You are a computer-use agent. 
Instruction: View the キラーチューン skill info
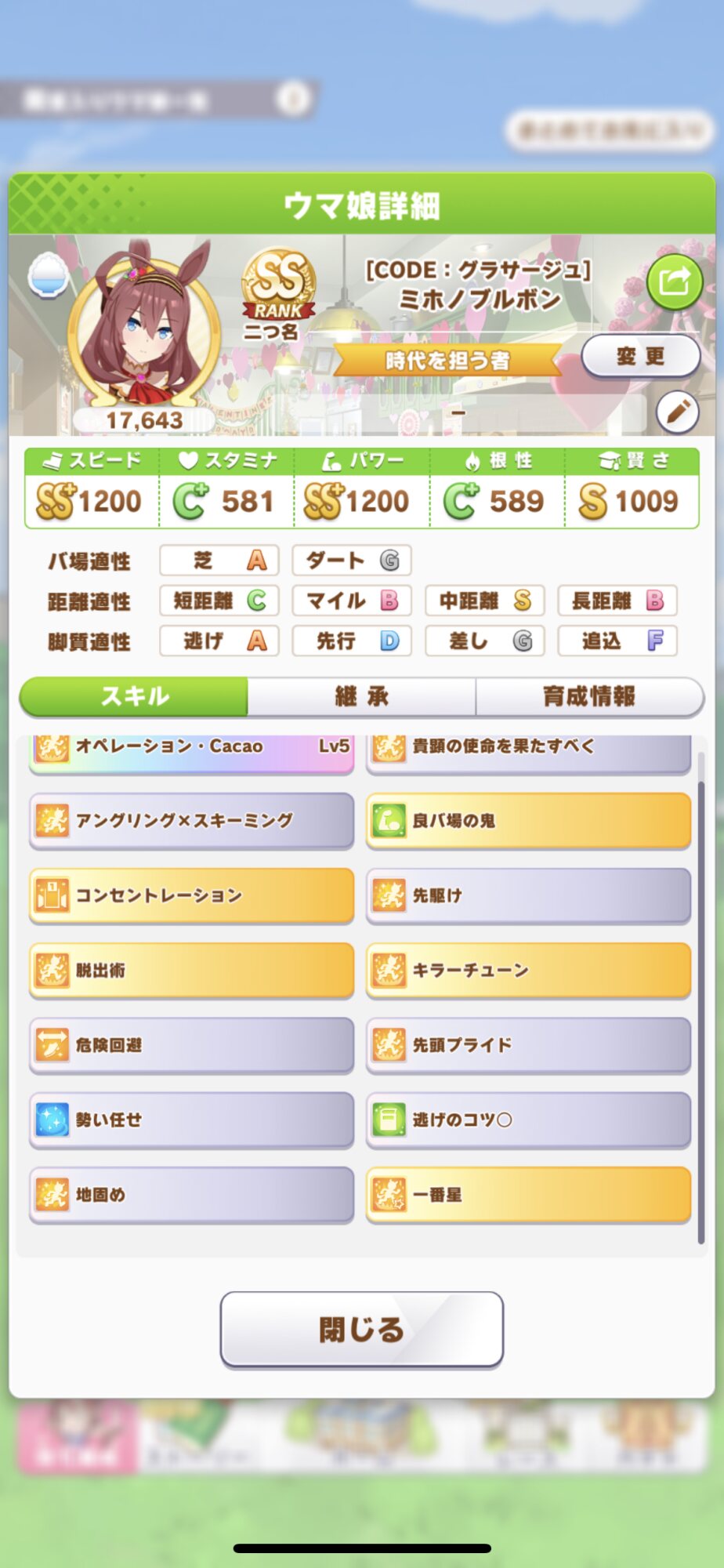click(x=528, y=970)
